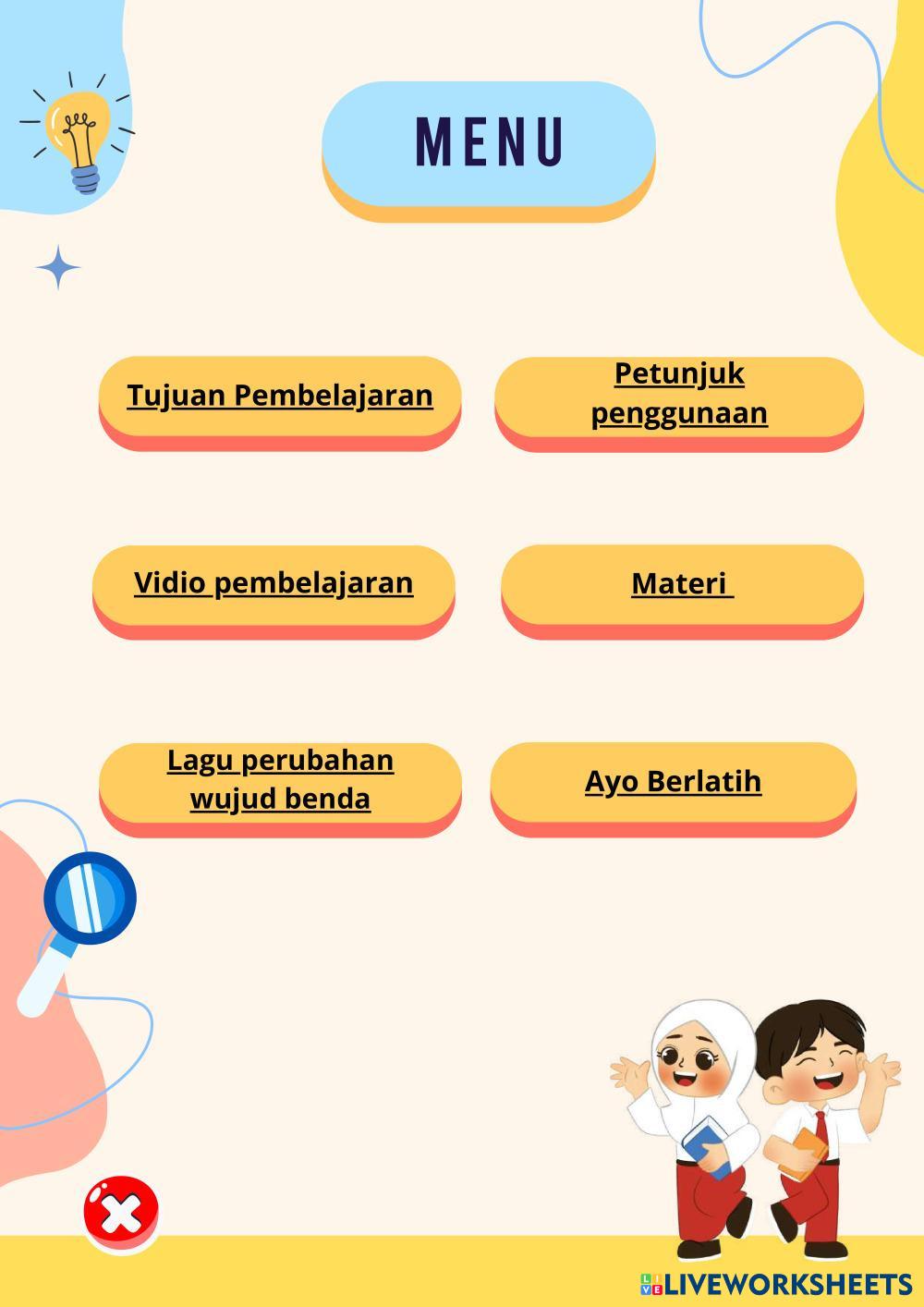This screenshot has height=1307, width=924.
Task: Tap the red X close button
Action: coord(121,1214)
